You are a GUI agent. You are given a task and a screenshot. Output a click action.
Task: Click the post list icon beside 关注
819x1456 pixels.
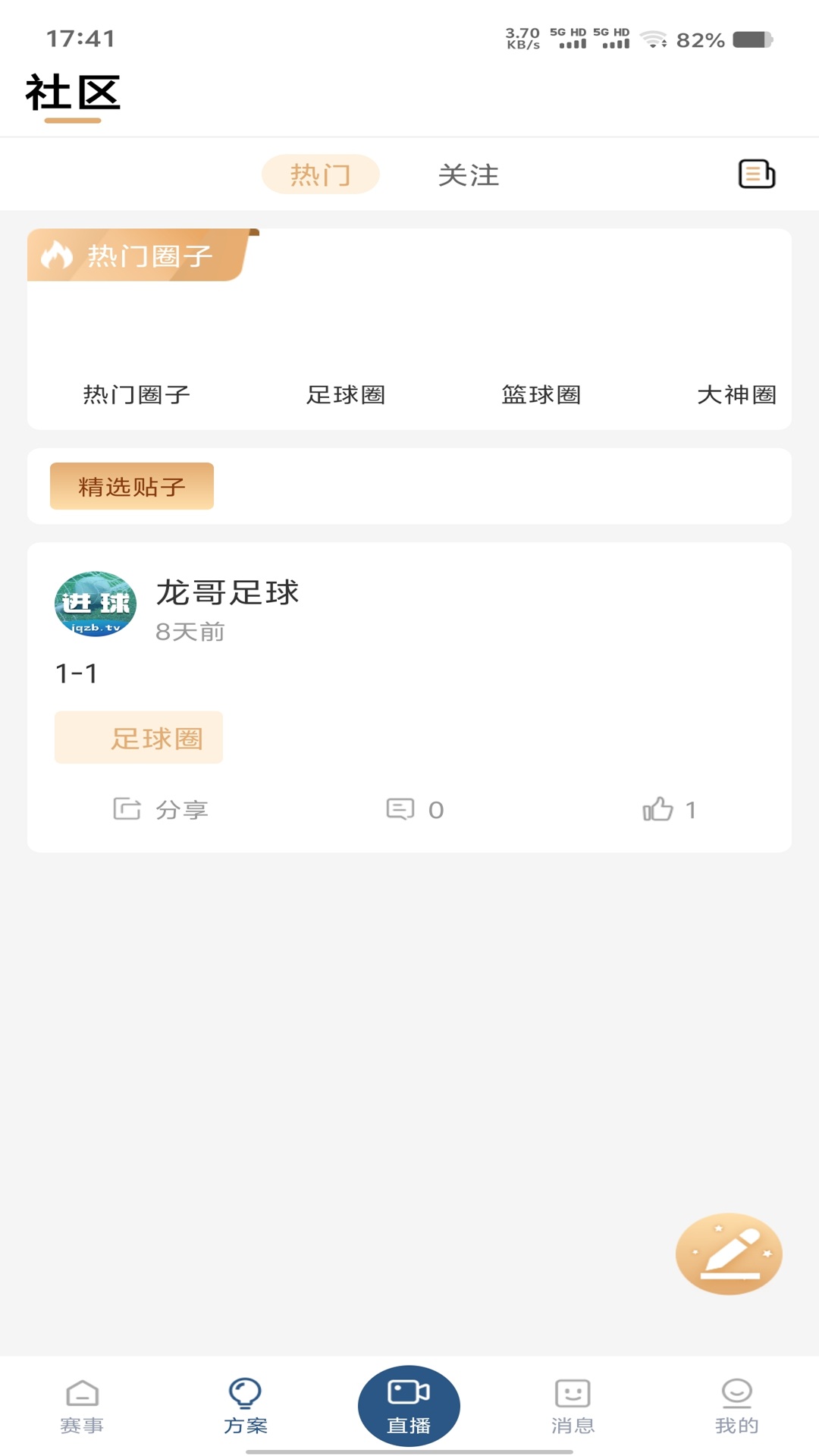coord(756,174)
